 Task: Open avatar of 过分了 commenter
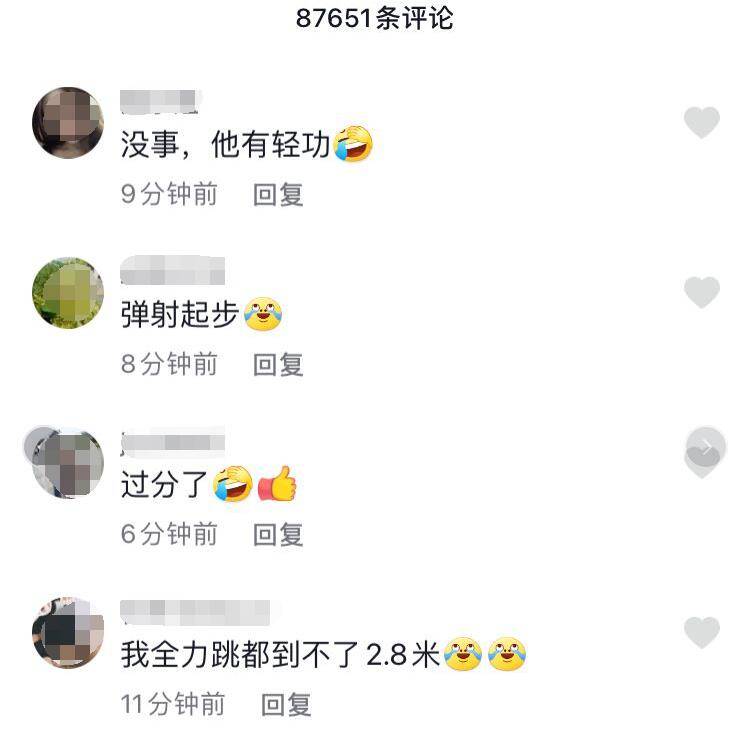[68, 462]
